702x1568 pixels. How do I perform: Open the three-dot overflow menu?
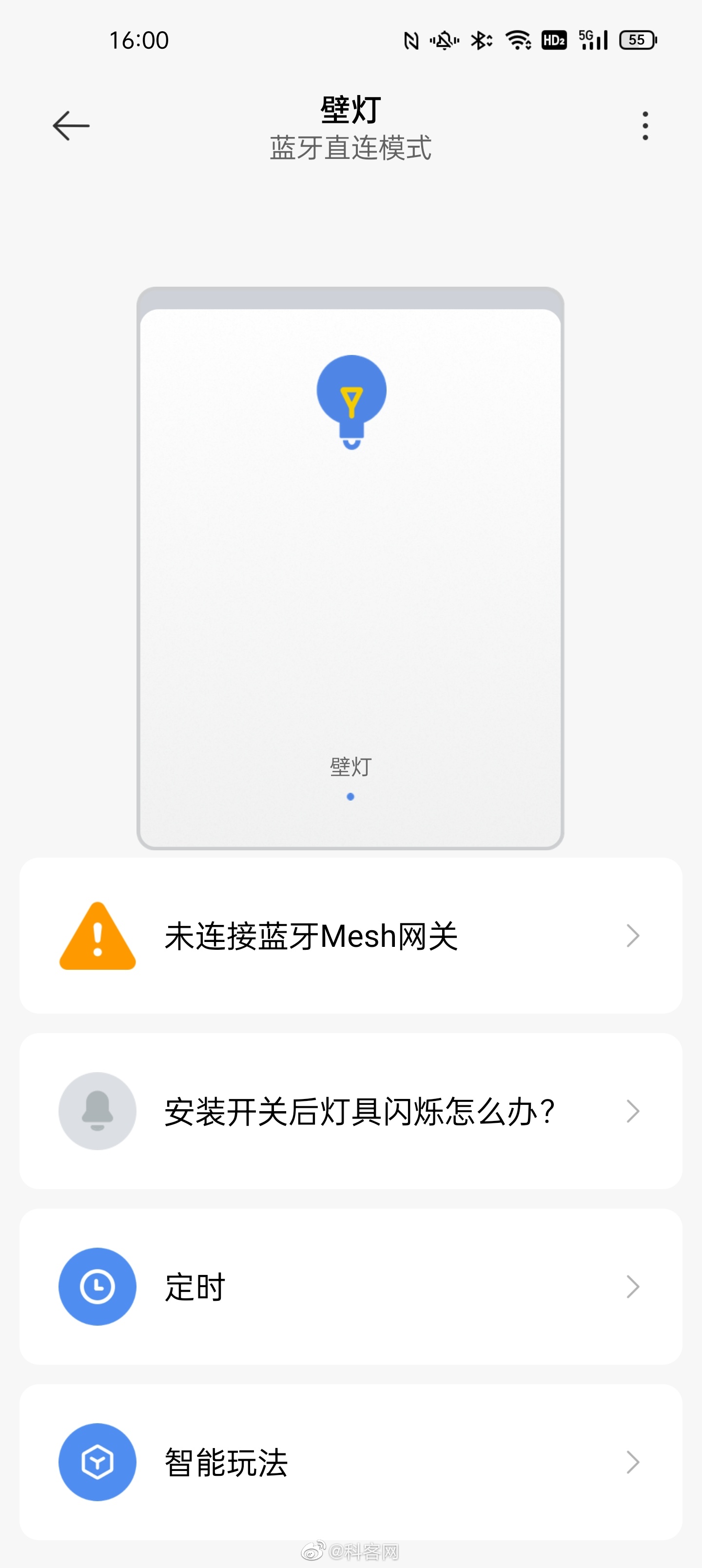click(x=645, y=126)
